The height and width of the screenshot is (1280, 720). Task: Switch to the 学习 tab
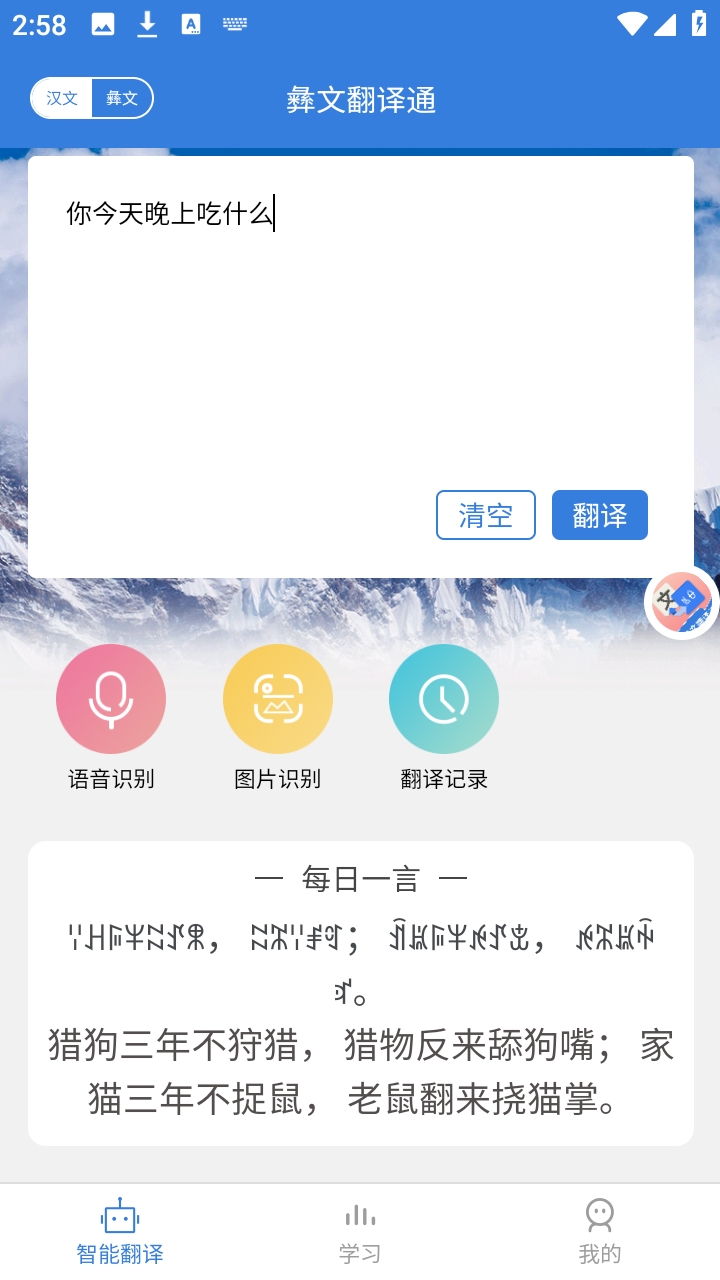[360, 1232]
